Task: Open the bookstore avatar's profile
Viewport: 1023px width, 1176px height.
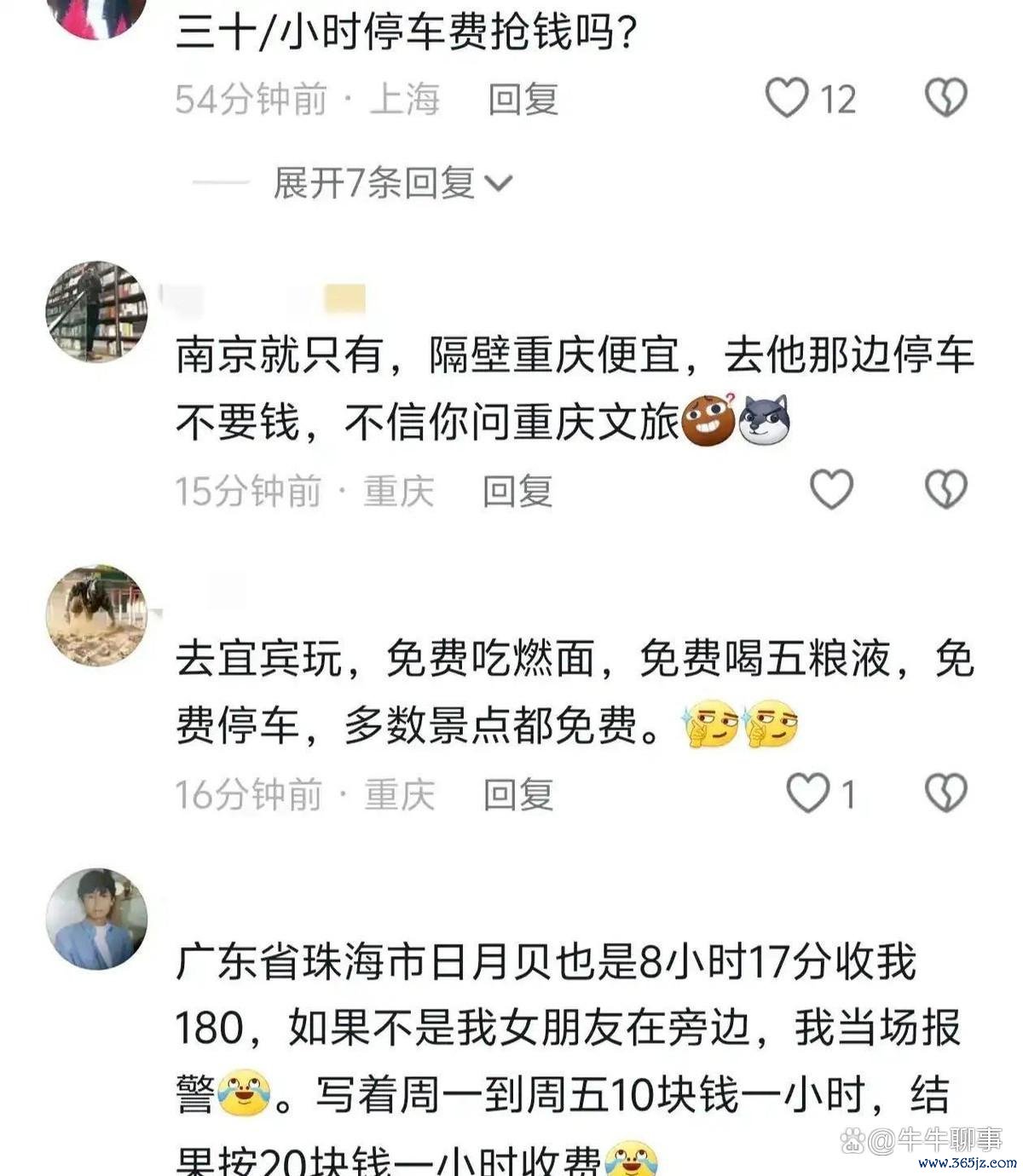Action: coord(96,312)
